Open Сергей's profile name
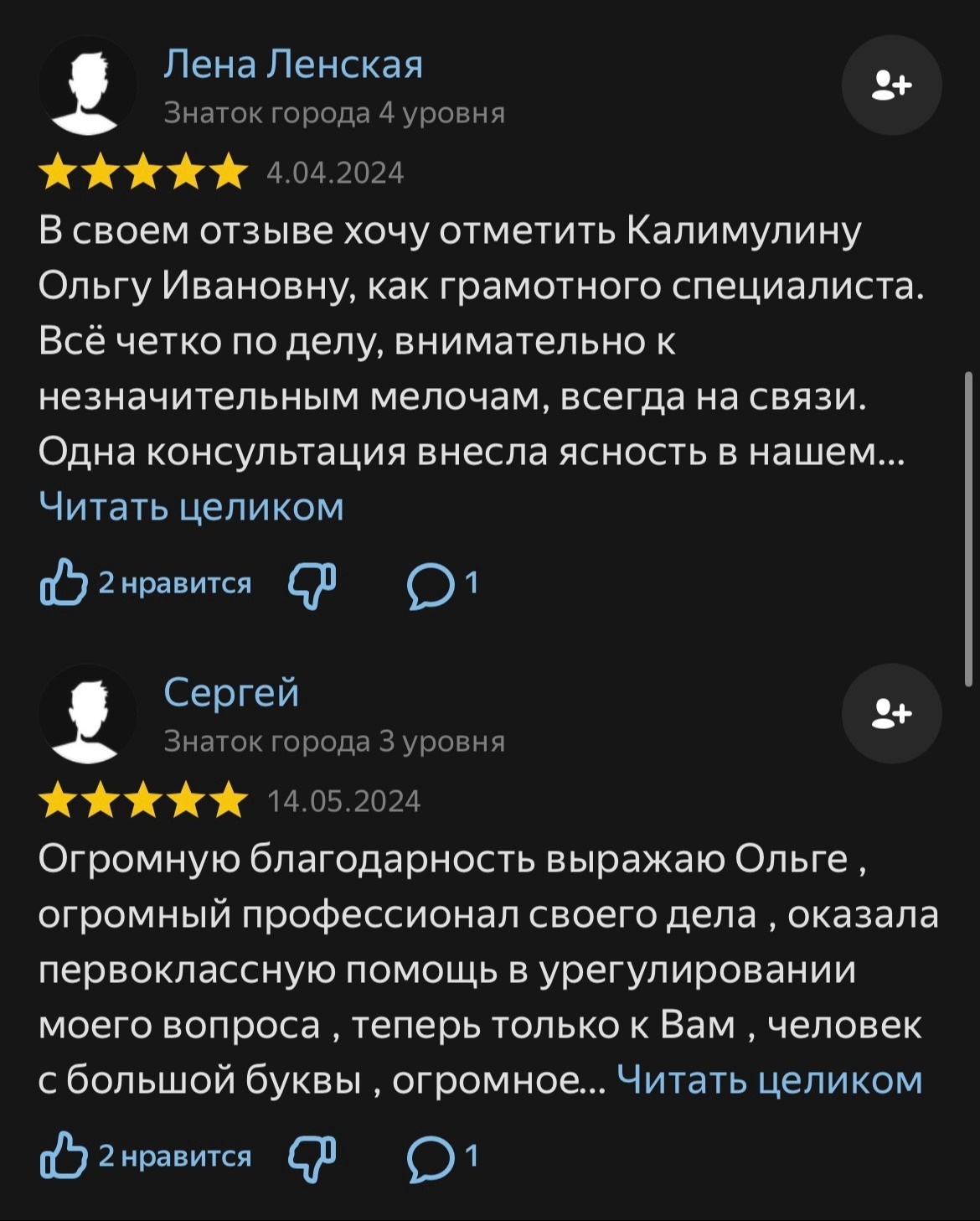 pyautogui.click(x=231, y=692)
